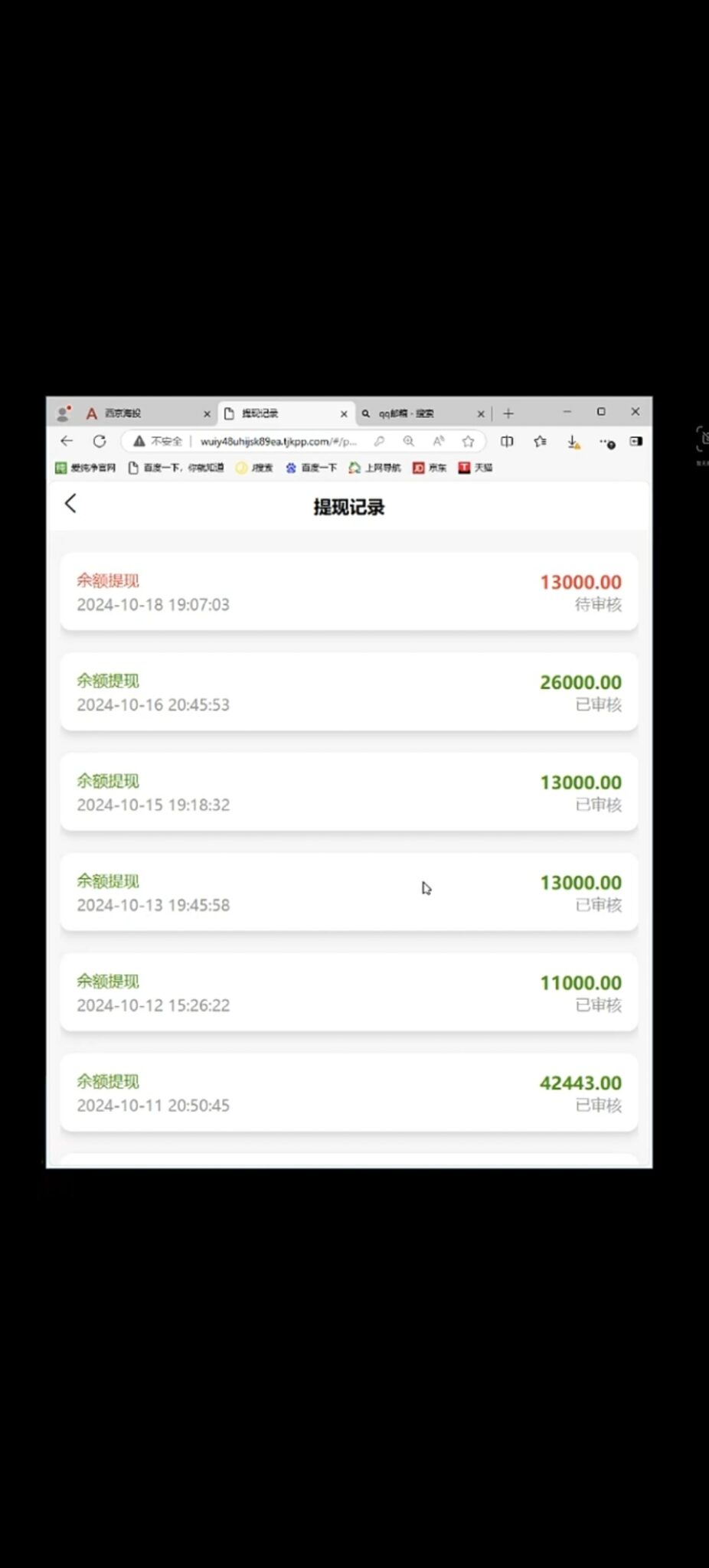Refresh the 提现记录 page
The width and height of the screenshot is (709, 1568).
tap(100, 441)
